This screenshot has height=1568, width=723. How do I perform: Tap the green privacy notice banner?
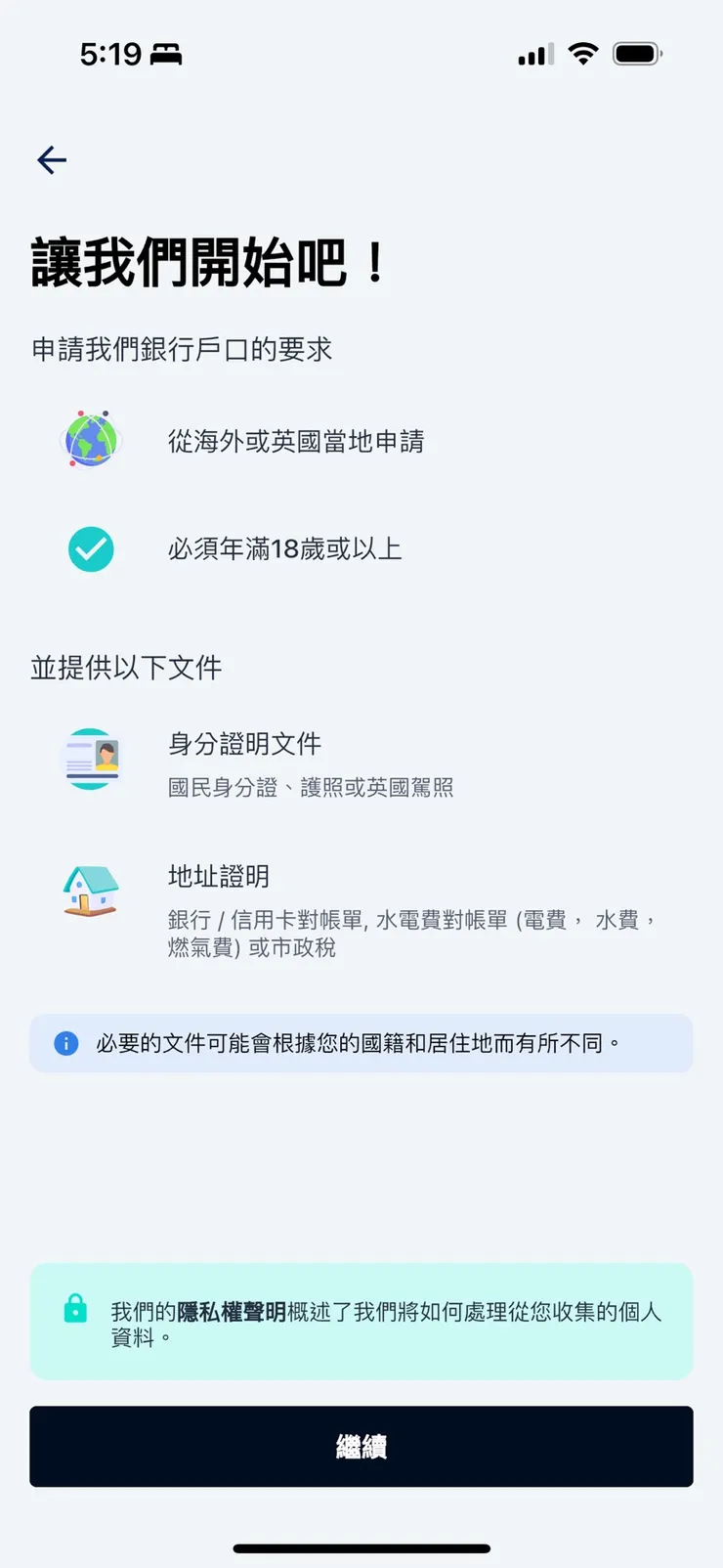pyautogui.click(x=361, y=1321)
